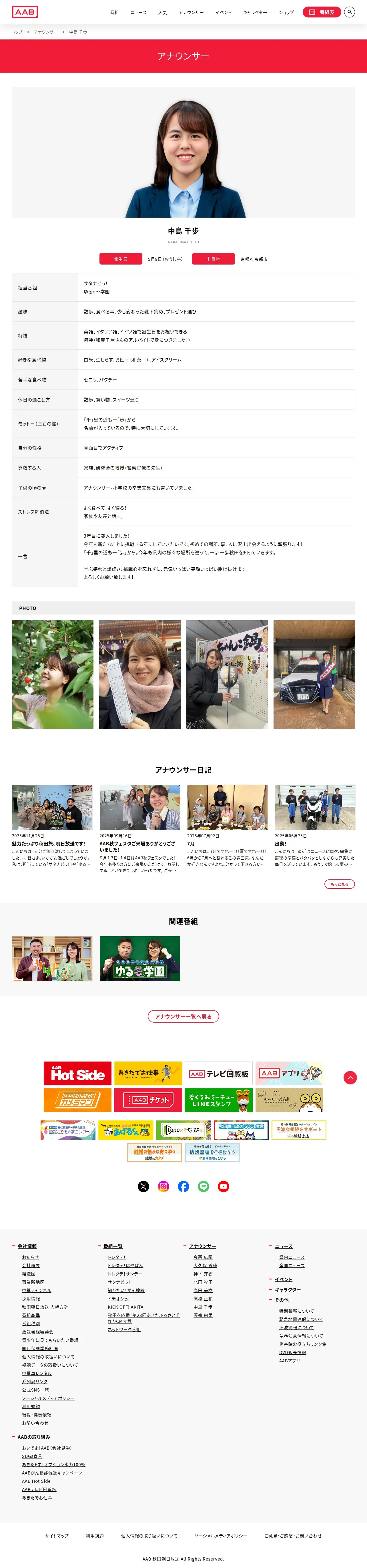Open the Hot Side banner

click(x=77, y=1074)
